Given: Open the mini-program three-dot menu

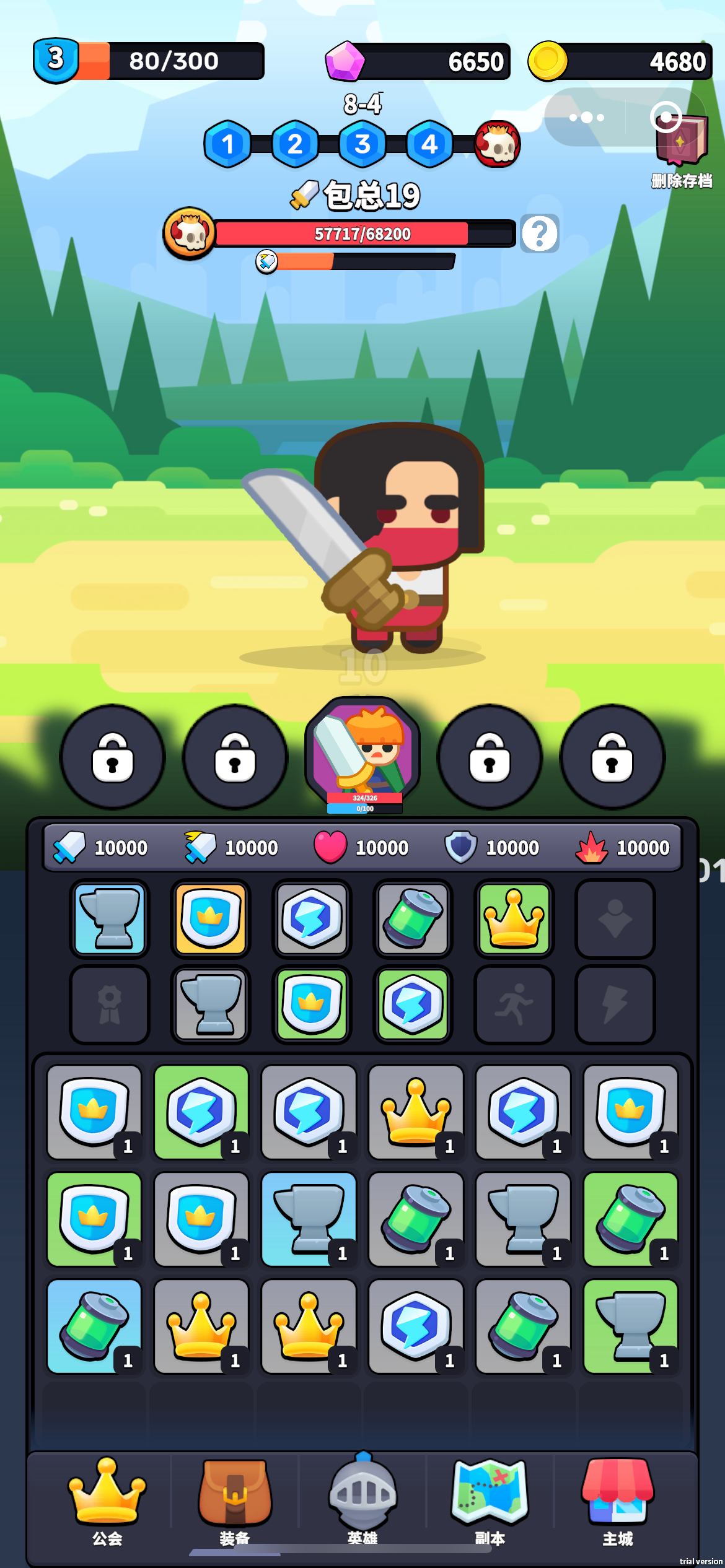Looking at the screenshot, I should (586, 117).
